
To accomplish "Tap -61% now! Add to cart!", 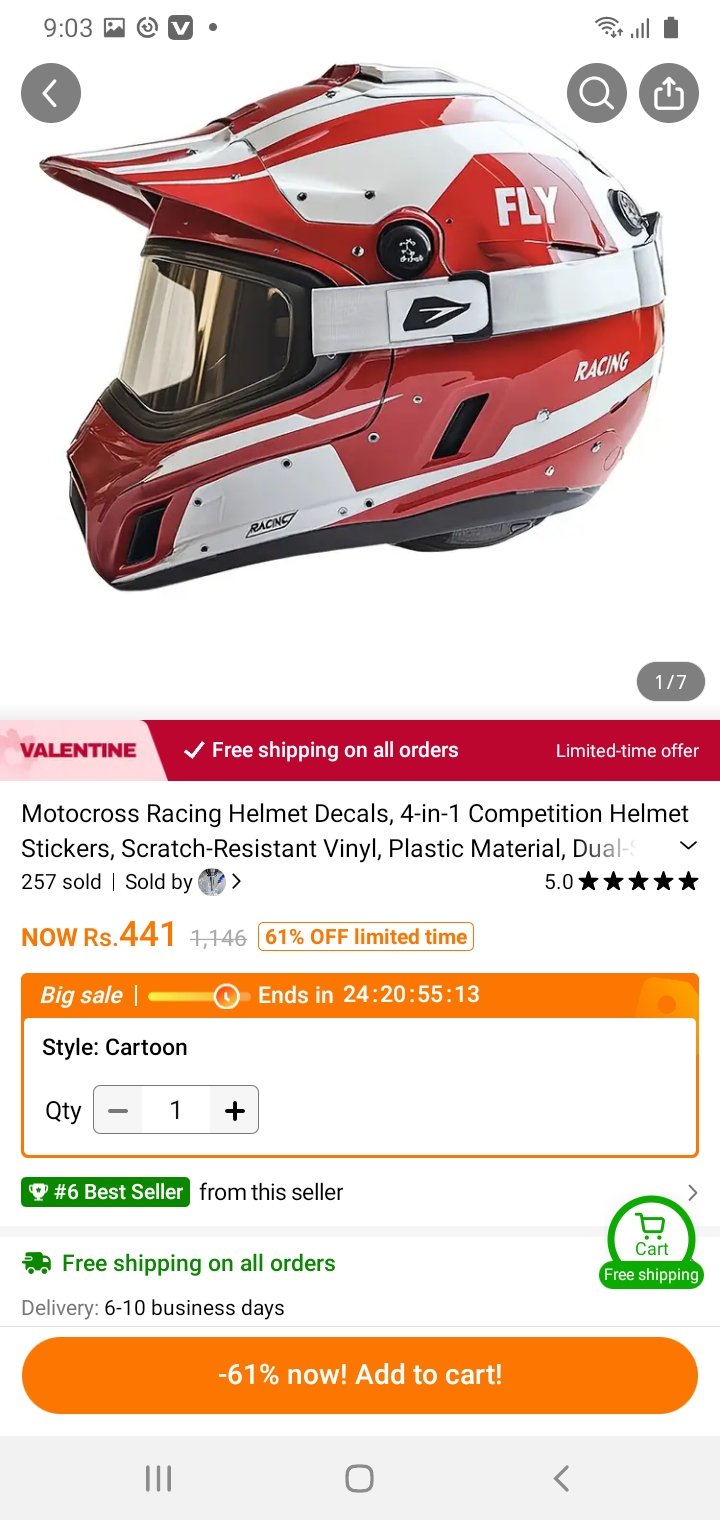I will tap(360, 1375).
